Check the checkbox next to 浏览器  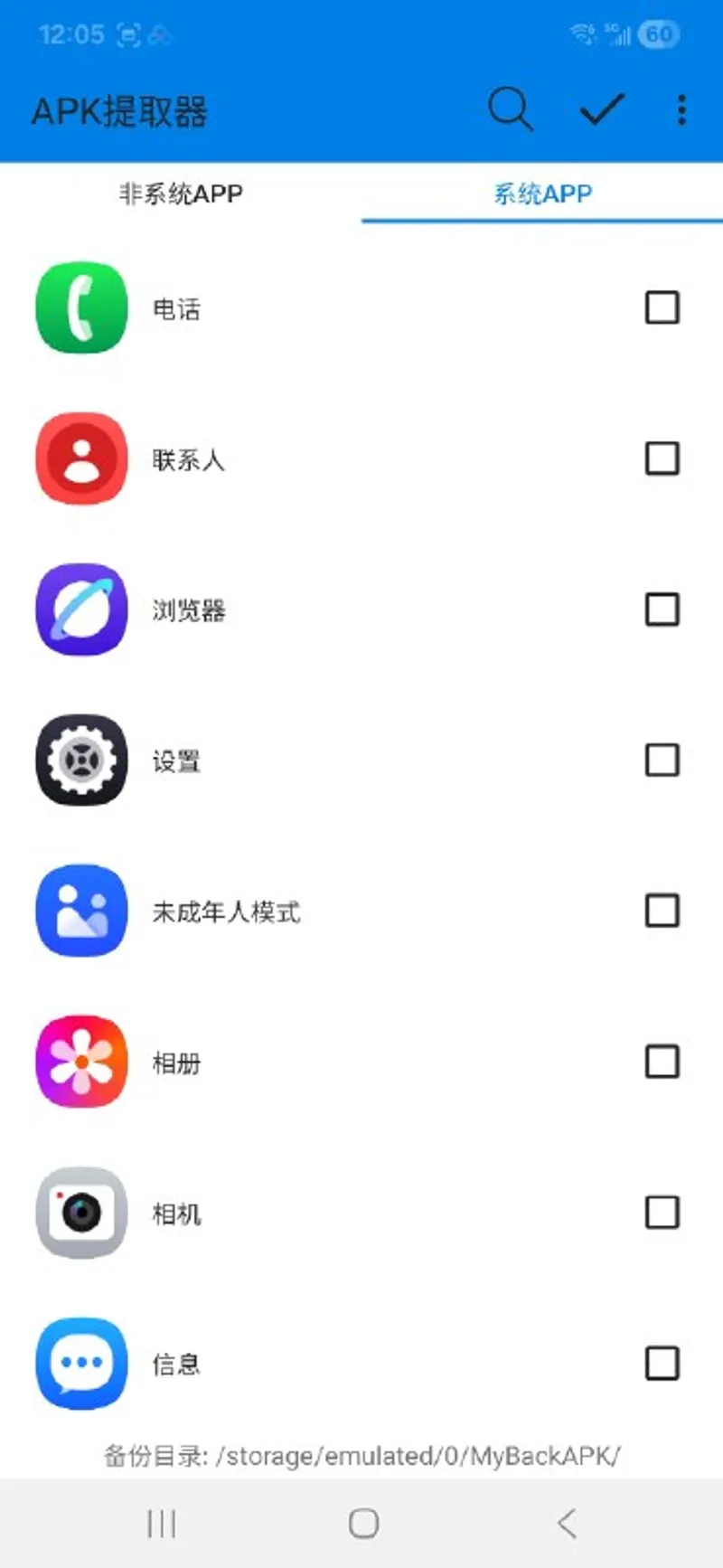click(x=662, y=610)
